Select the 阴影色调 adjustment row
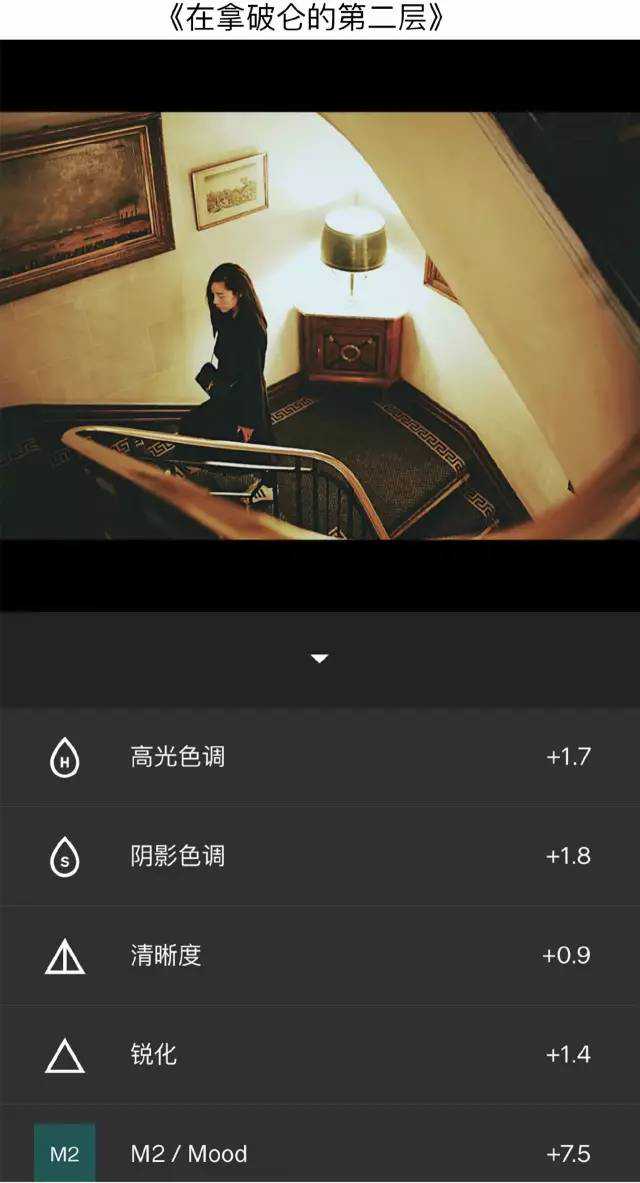640x1183 pixels. (320, 856)
